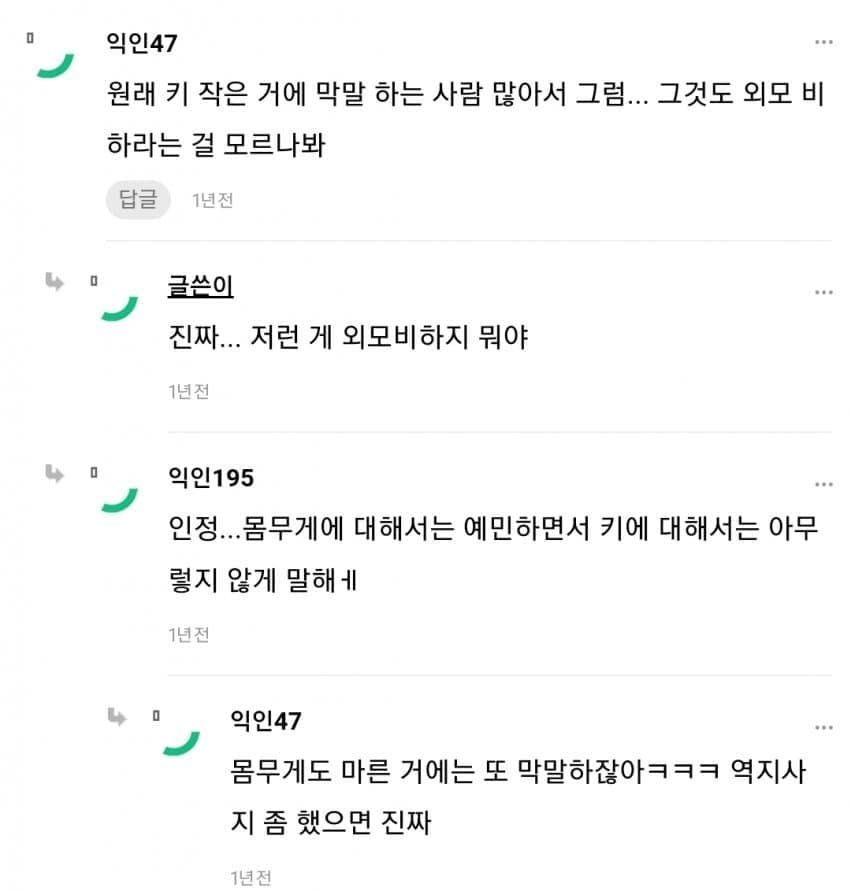Open the overflow menu on 글쓴이's reply

823,292
